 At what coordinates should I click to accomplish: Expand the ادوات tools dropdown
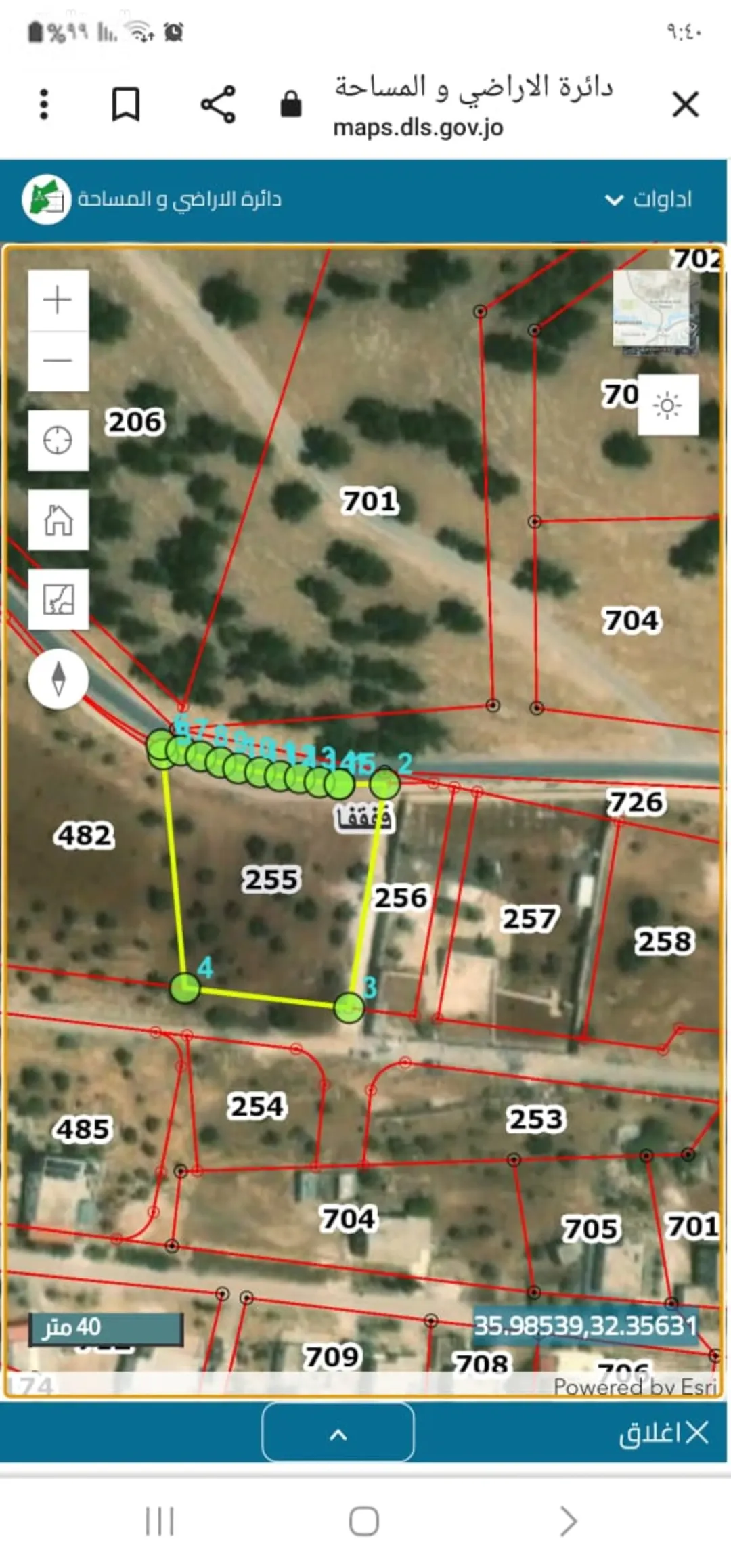point(648,199)
